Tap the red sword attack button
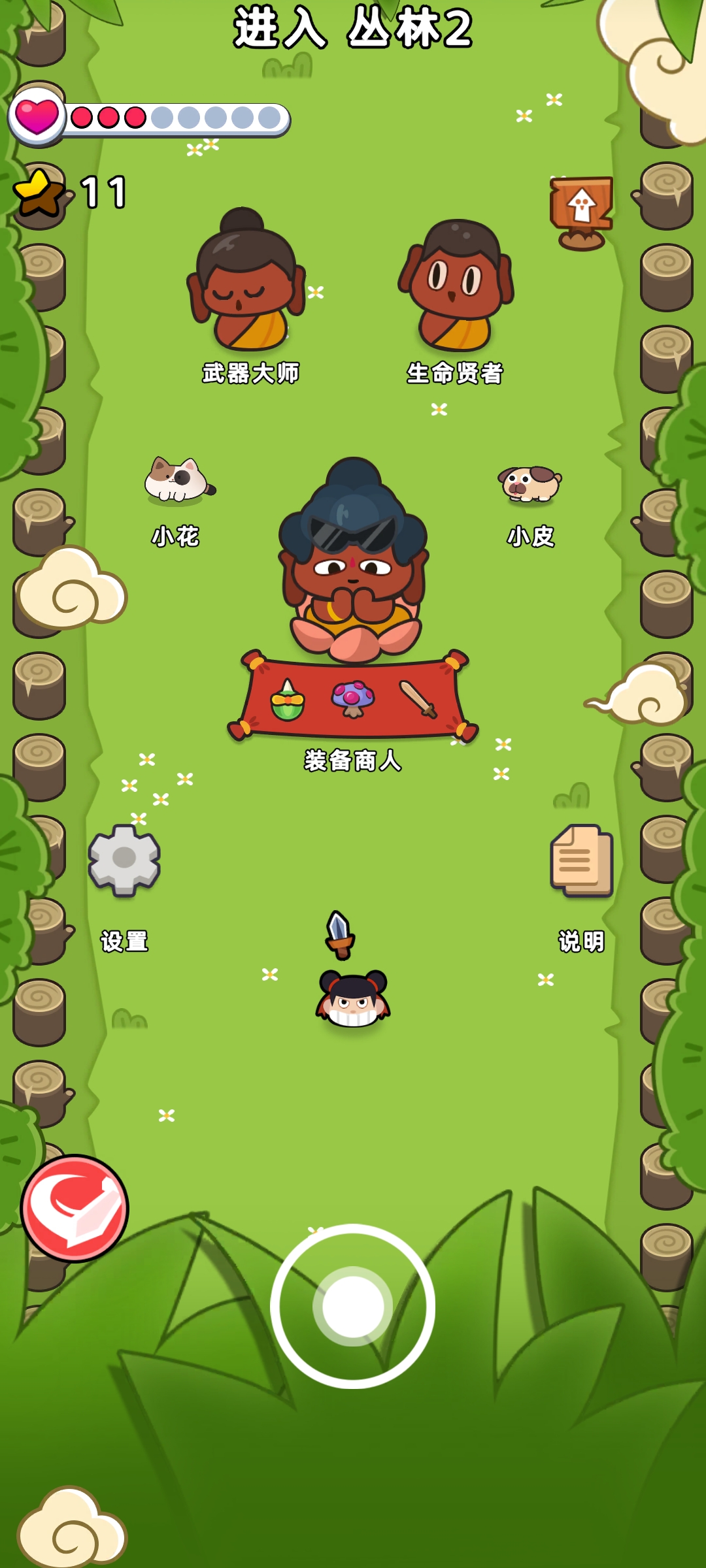The width and height of the screenshot is (706, 1568). pos(75,1208)
